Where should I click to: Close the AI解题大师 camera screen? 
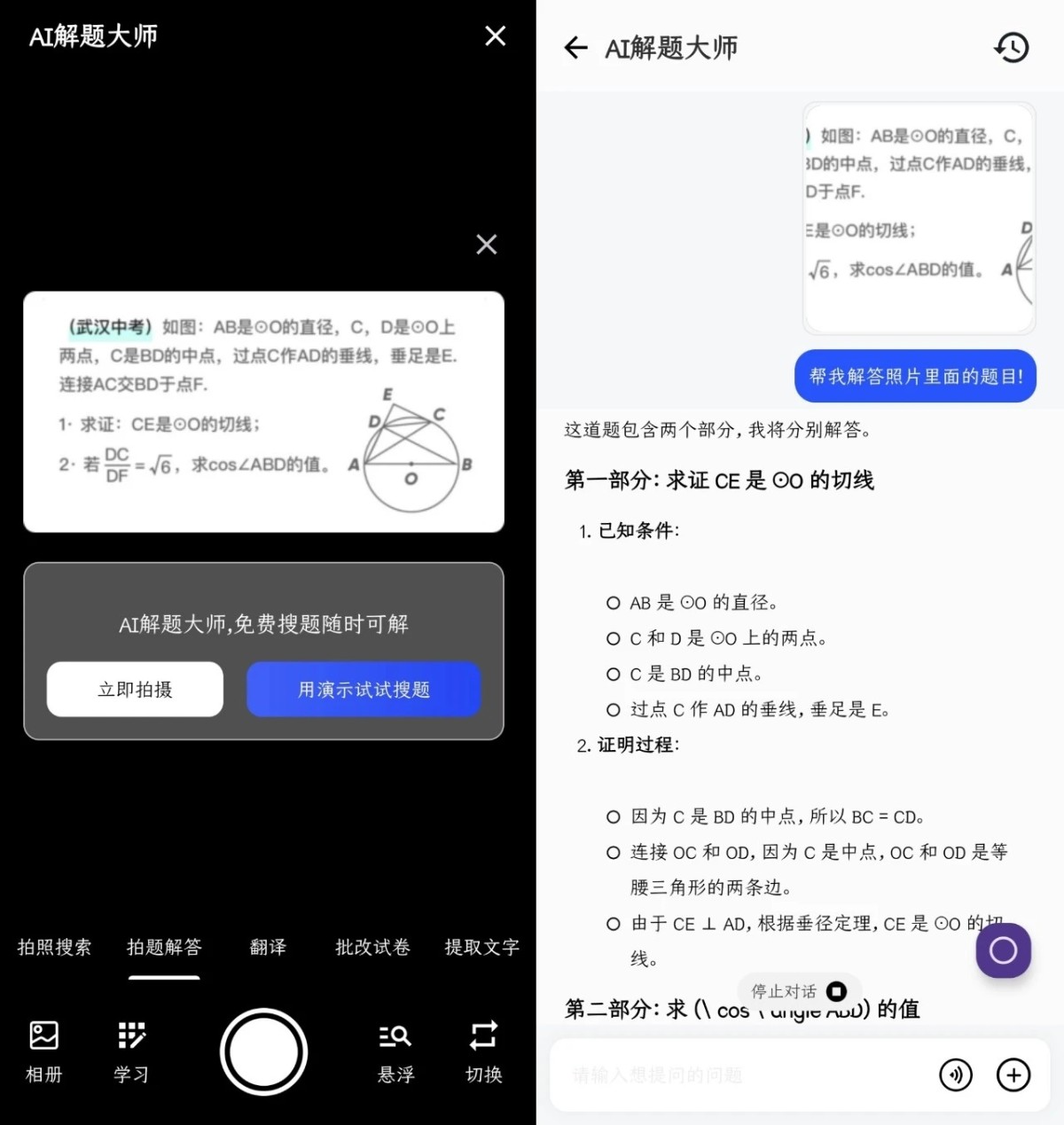(495, 36)
